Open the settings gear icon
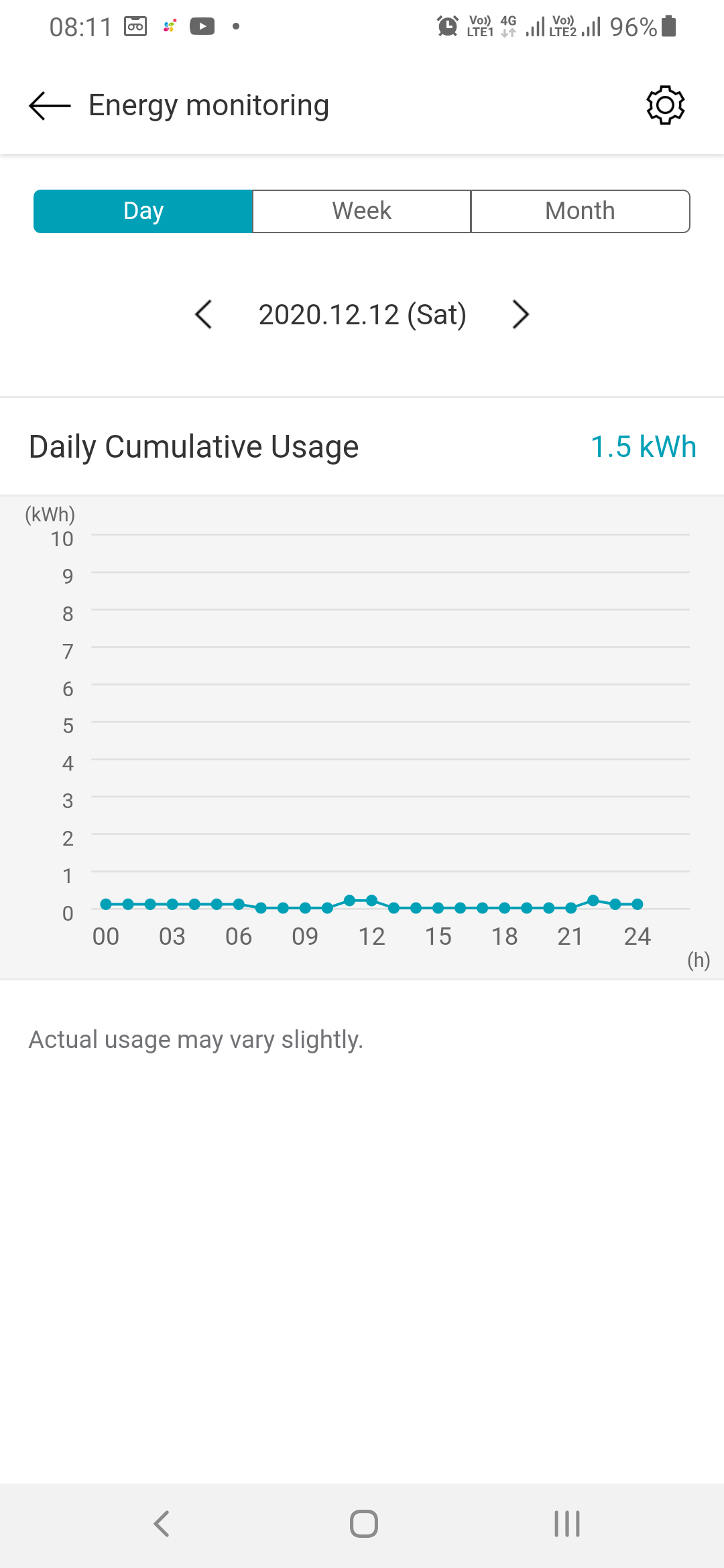724x1568 pixels. coord(665,105)
